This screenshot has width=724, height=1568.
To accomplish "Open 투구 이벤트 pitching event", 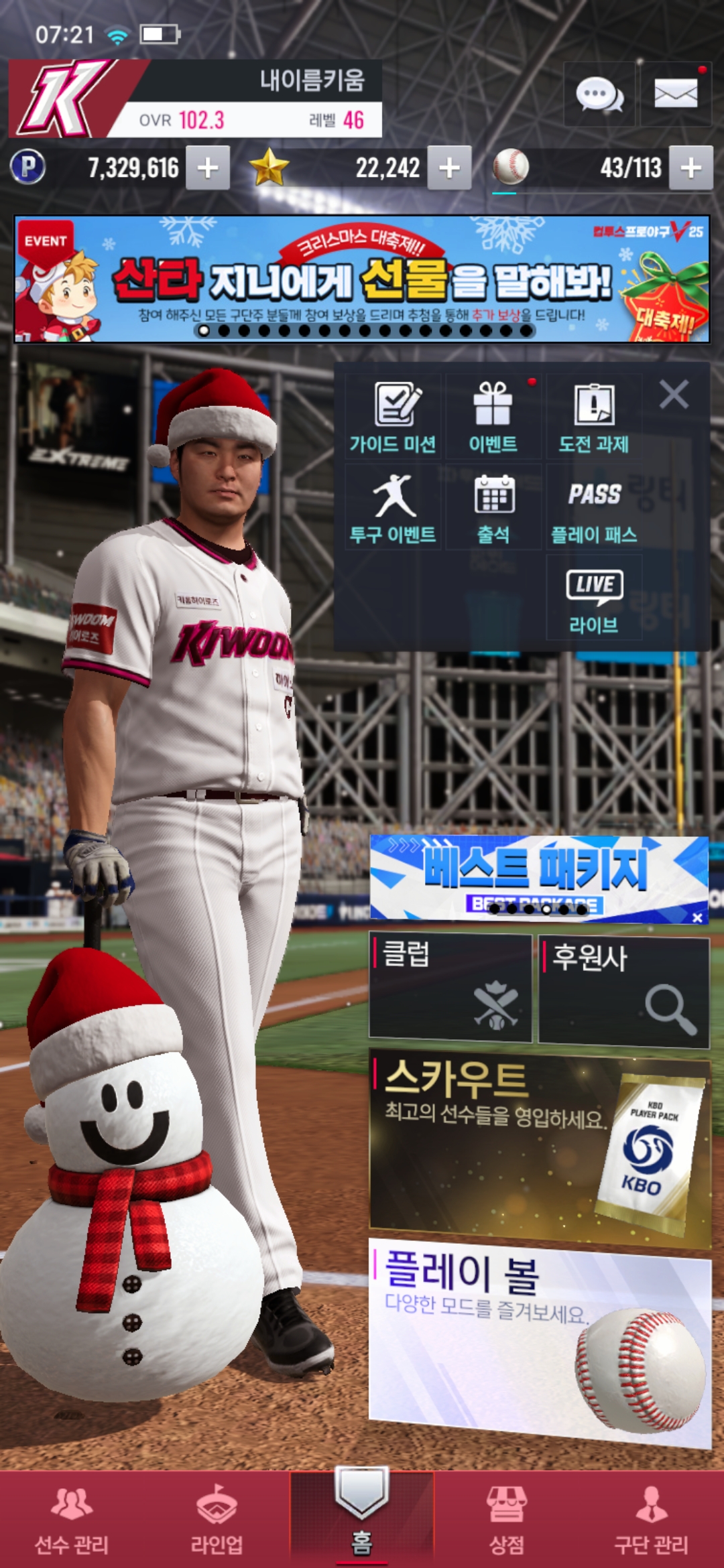I will coord(394,507).
